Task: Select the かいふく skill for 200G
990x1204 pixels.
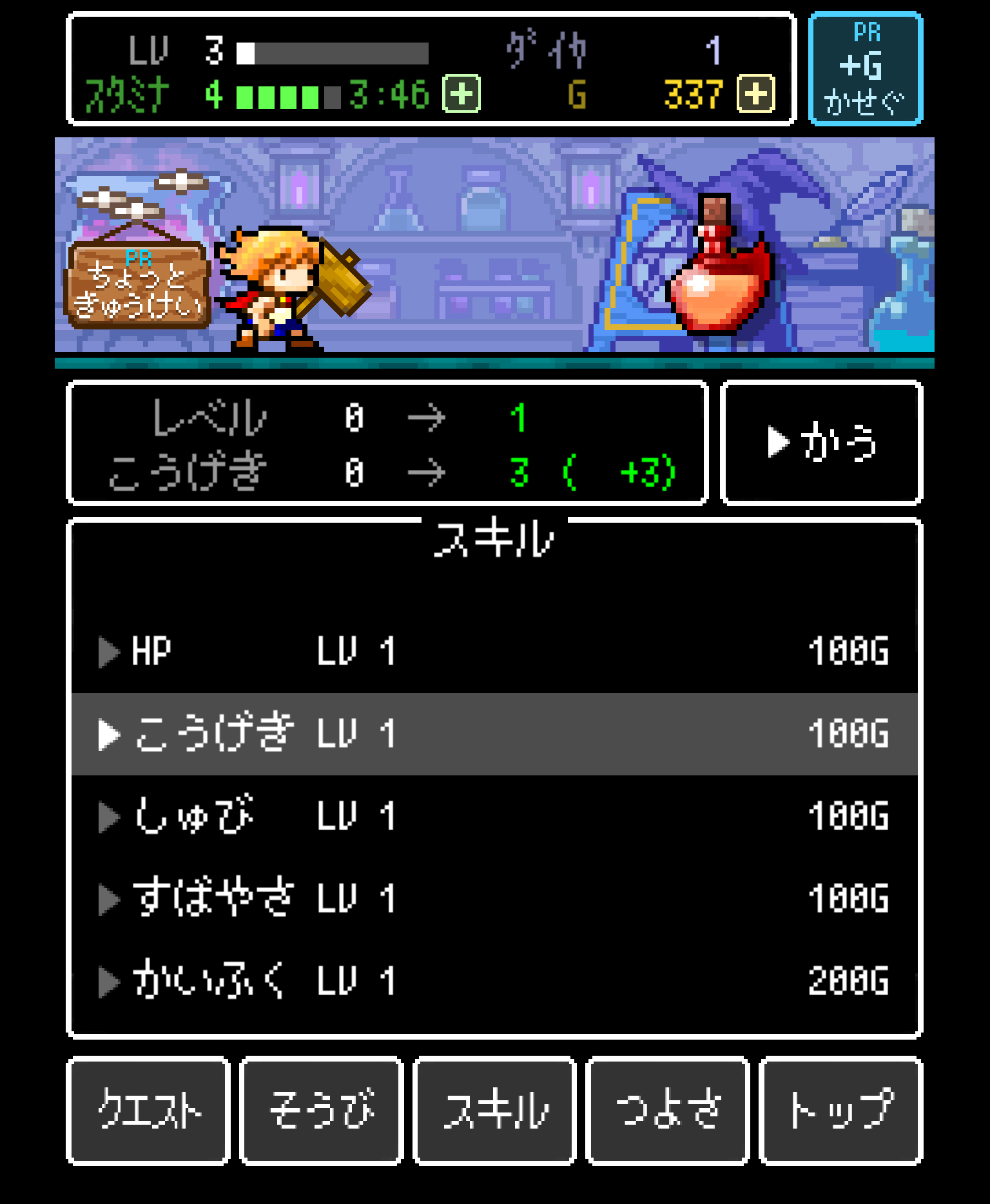Action: pos(494,981)
